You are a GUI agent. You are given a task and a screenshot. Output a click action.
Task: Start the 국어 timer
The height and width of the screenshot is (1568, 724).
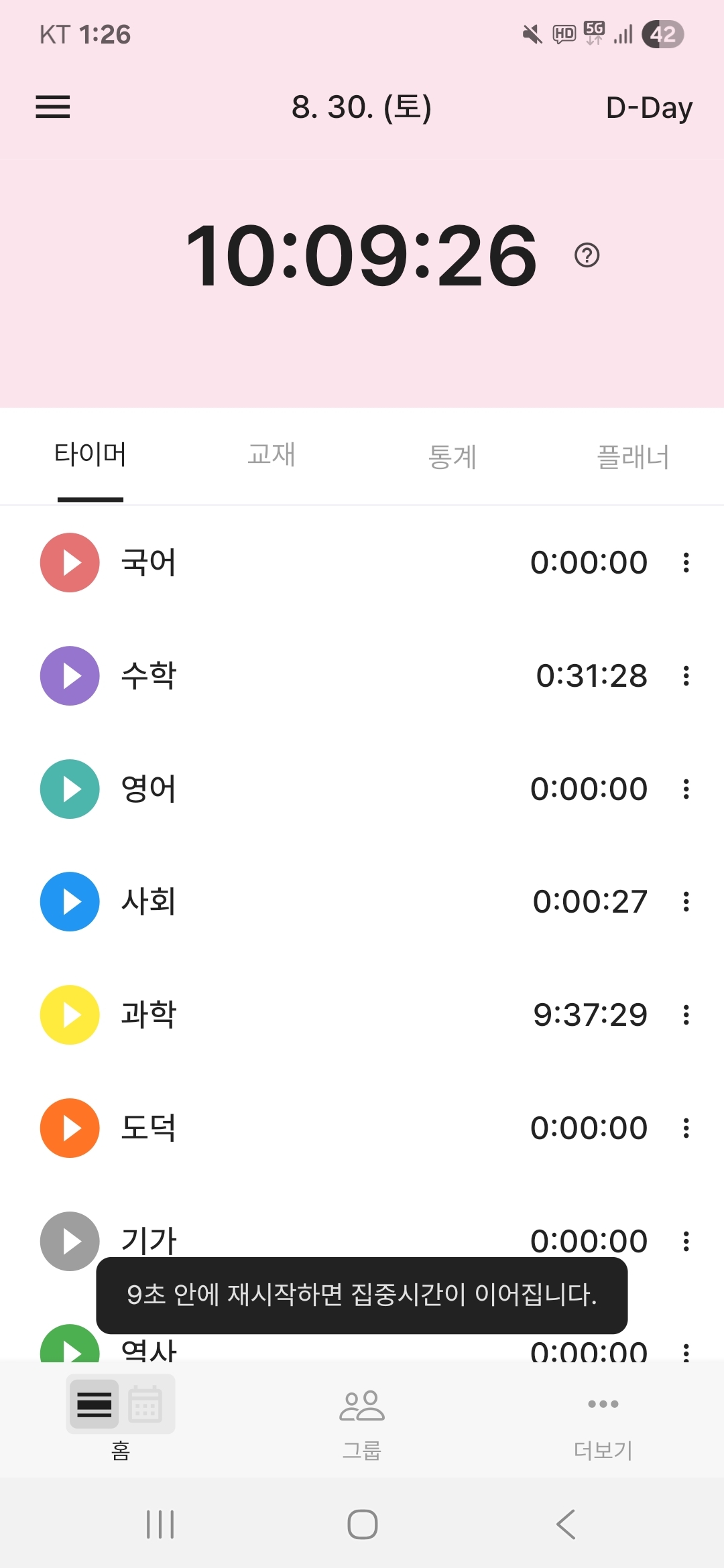click(70, 563)
